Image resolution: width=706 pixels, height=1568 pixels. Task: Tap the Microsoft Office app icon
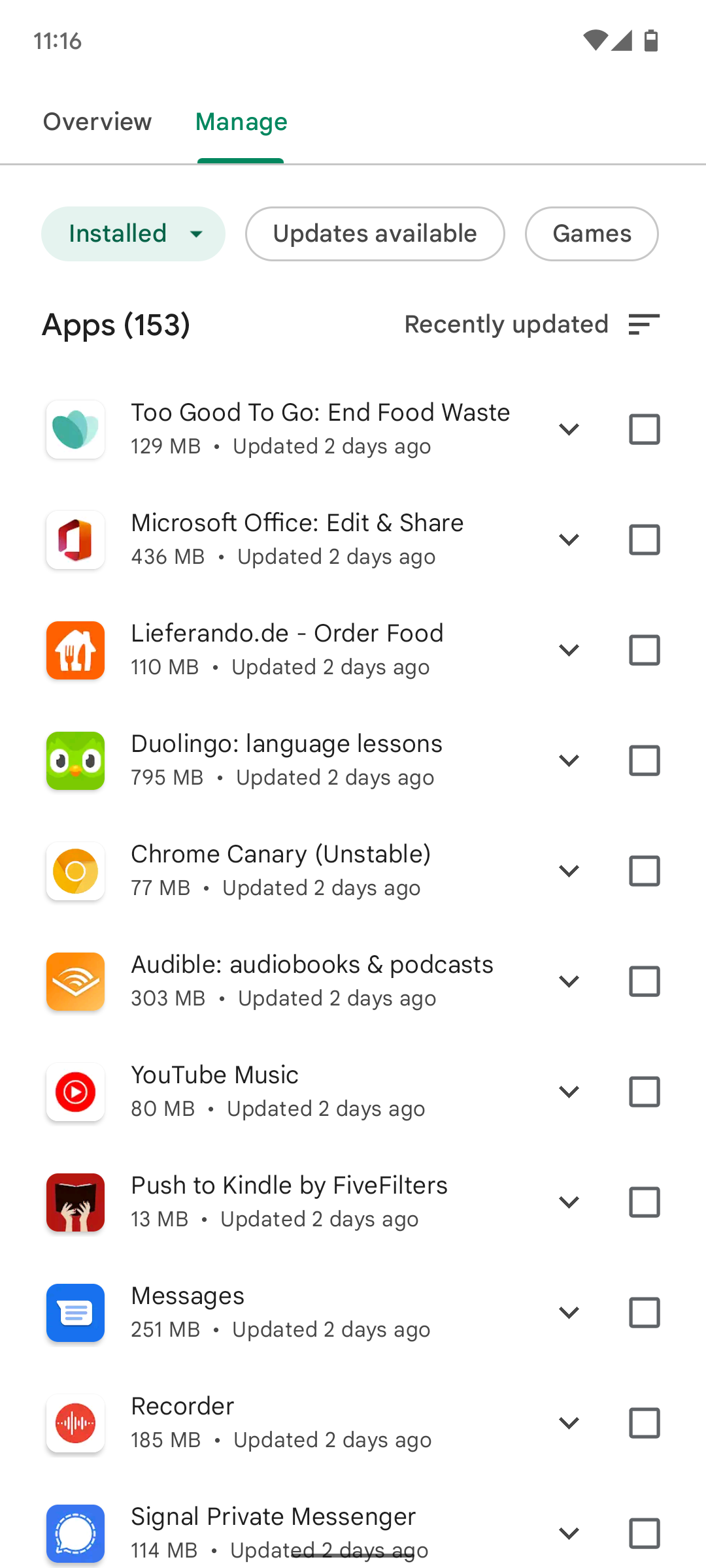(75, 540)
